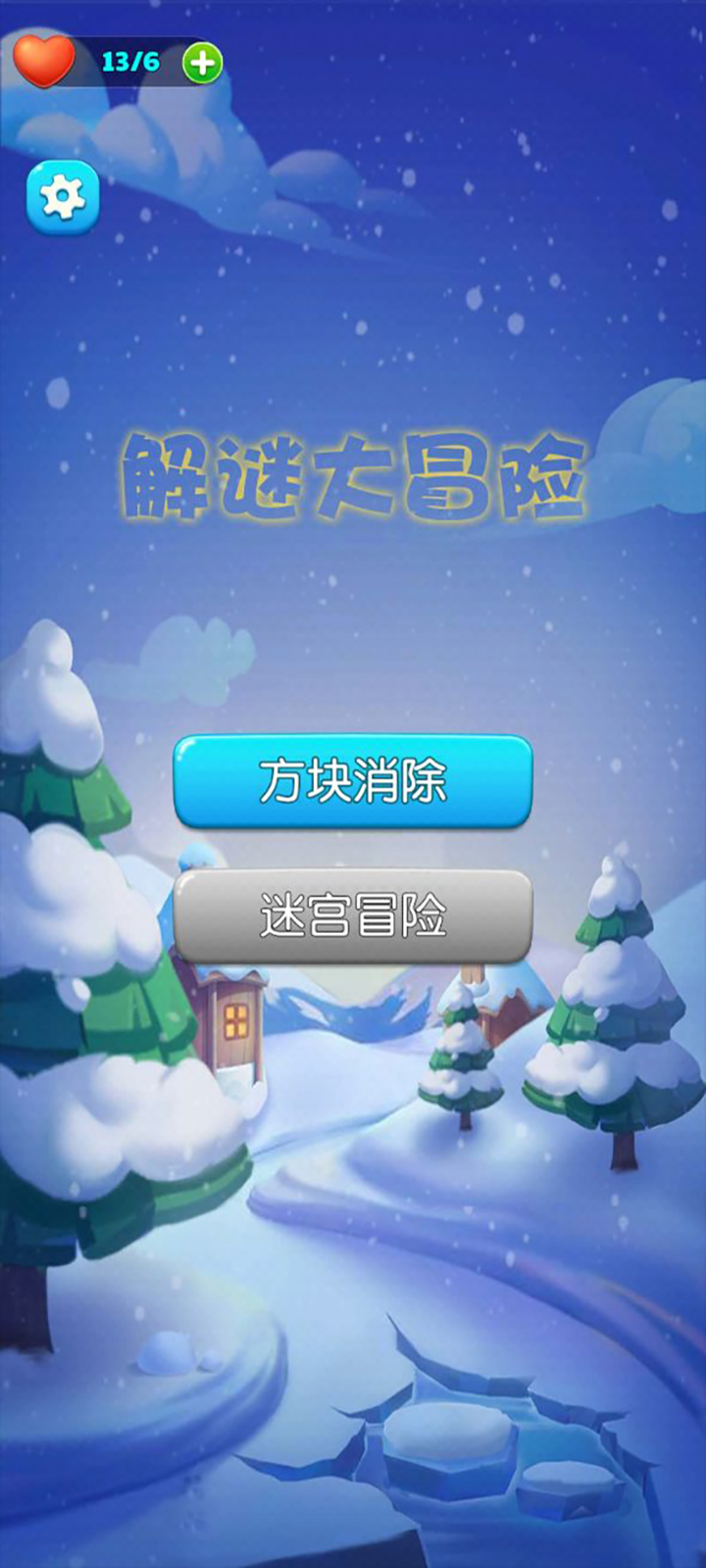Select the 迷宫冒险 mode button
Image resolution: width=706 pixels, height=1568 pixels.
click(x=353, y=915)
